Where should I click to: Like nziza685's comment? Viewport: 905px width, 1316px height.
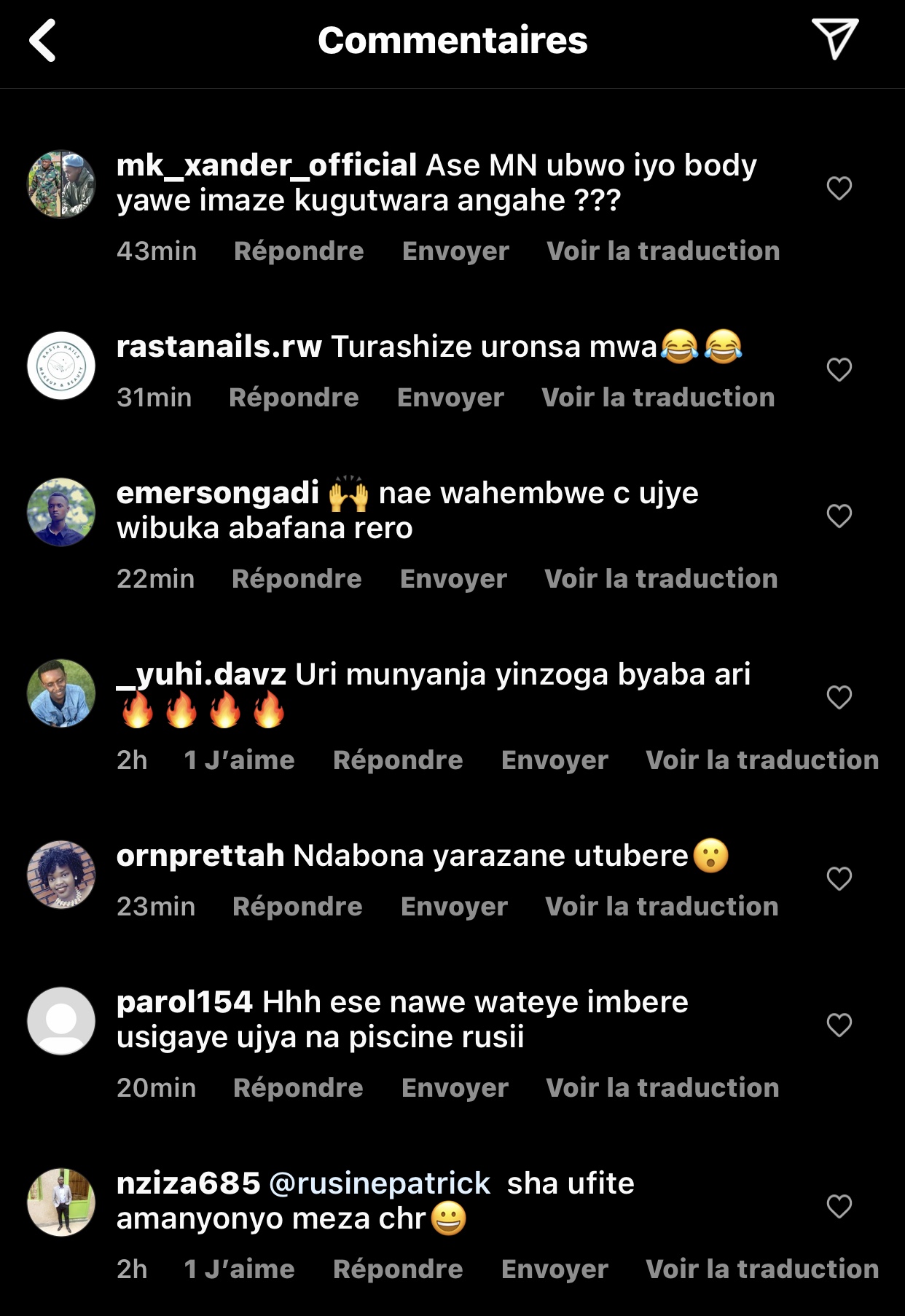point(839,1206)
